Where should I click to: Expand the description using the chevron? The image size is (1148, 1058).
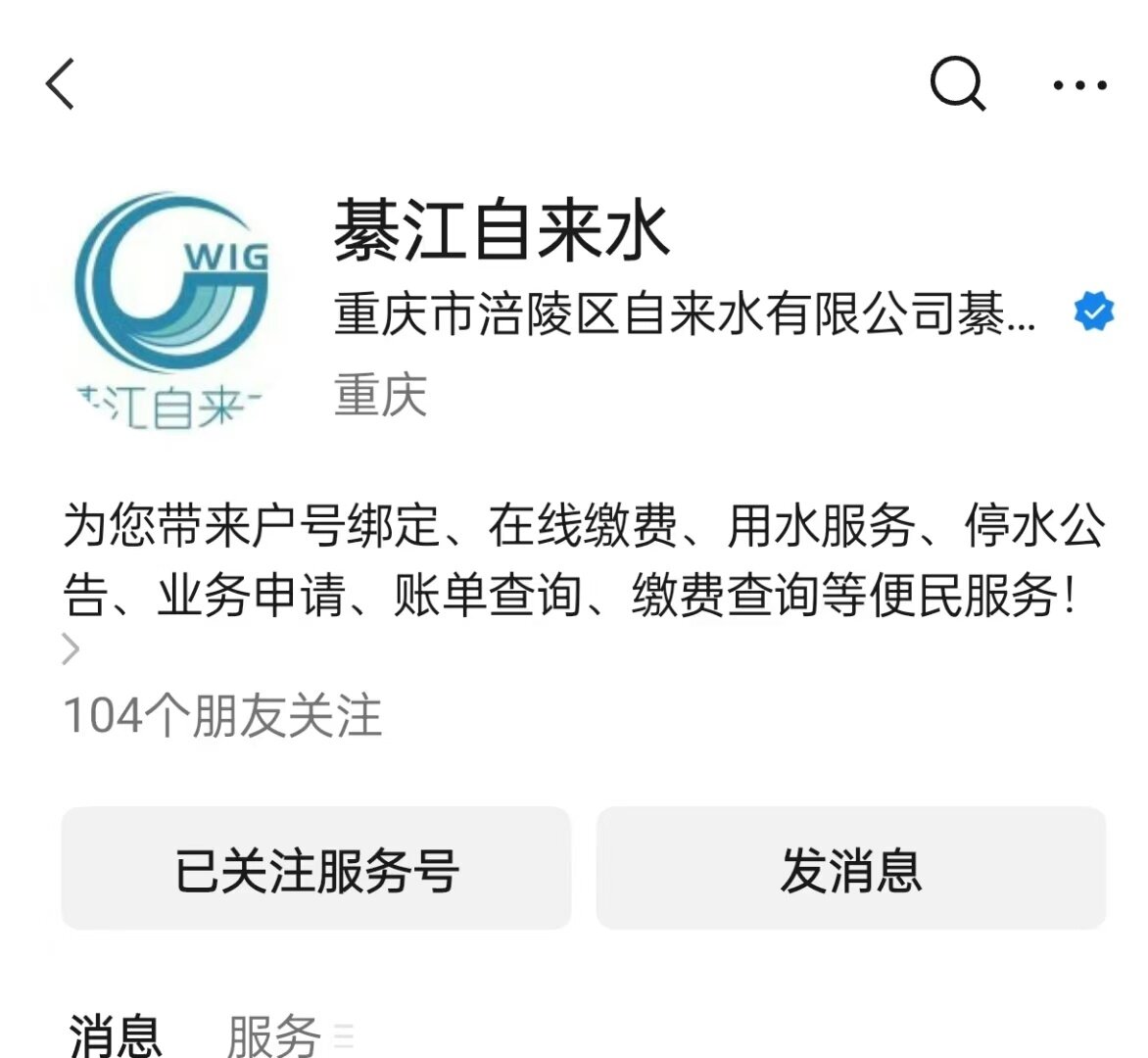pos(71,649)
